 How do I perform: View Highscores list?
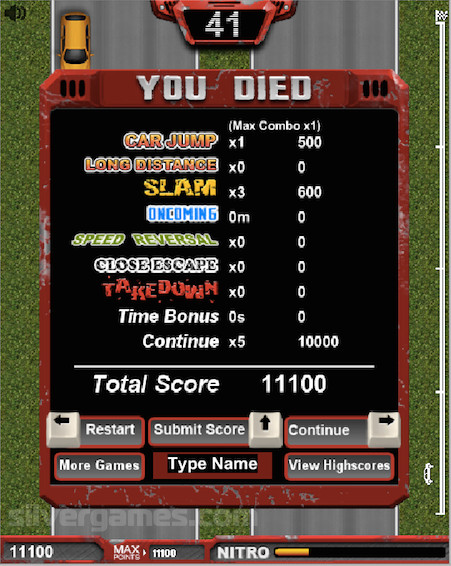339,466
